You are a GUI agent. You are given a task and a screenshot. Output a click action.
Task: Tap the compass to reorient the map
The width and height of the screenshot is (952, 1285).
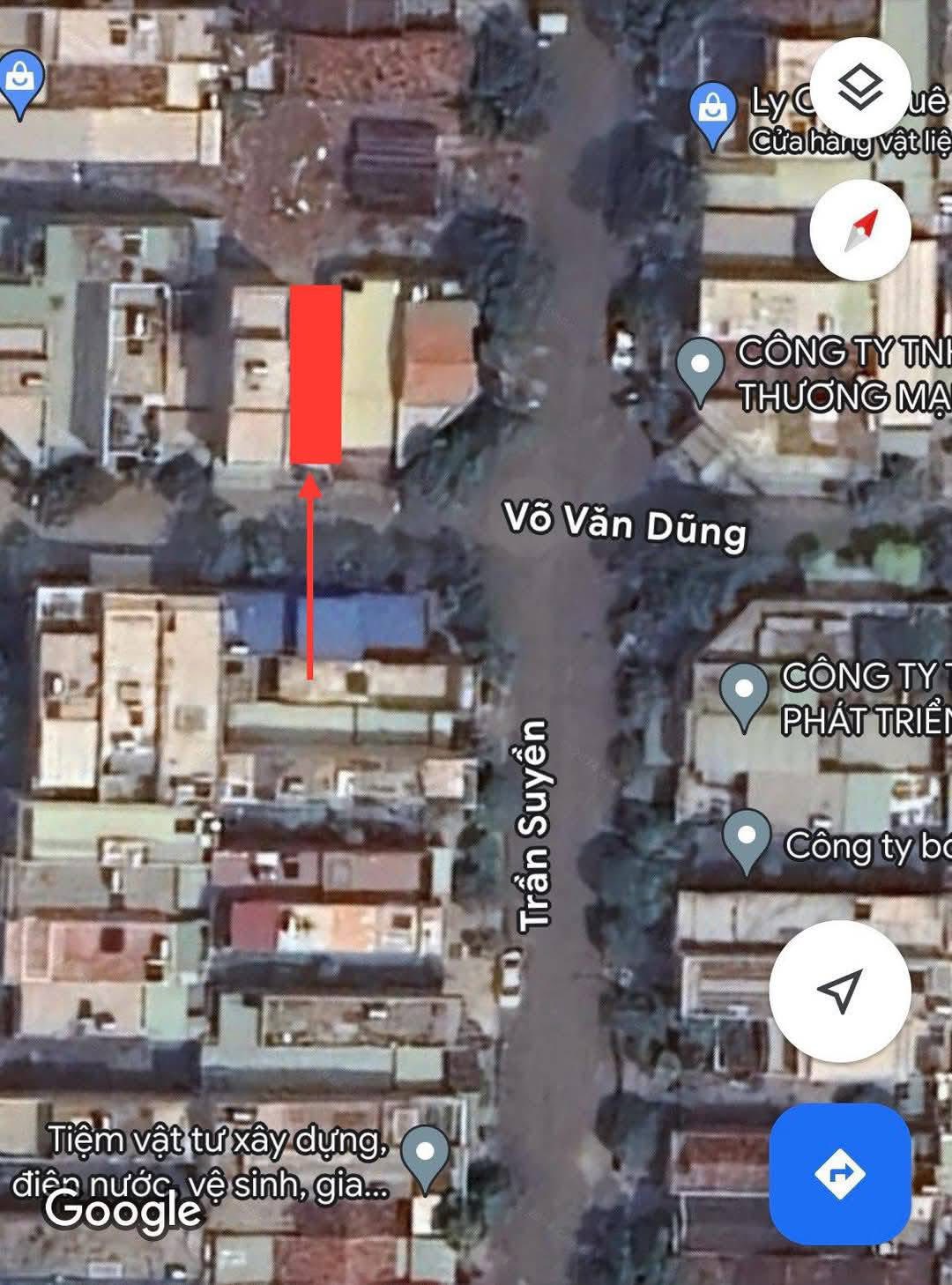click(859, 230)
